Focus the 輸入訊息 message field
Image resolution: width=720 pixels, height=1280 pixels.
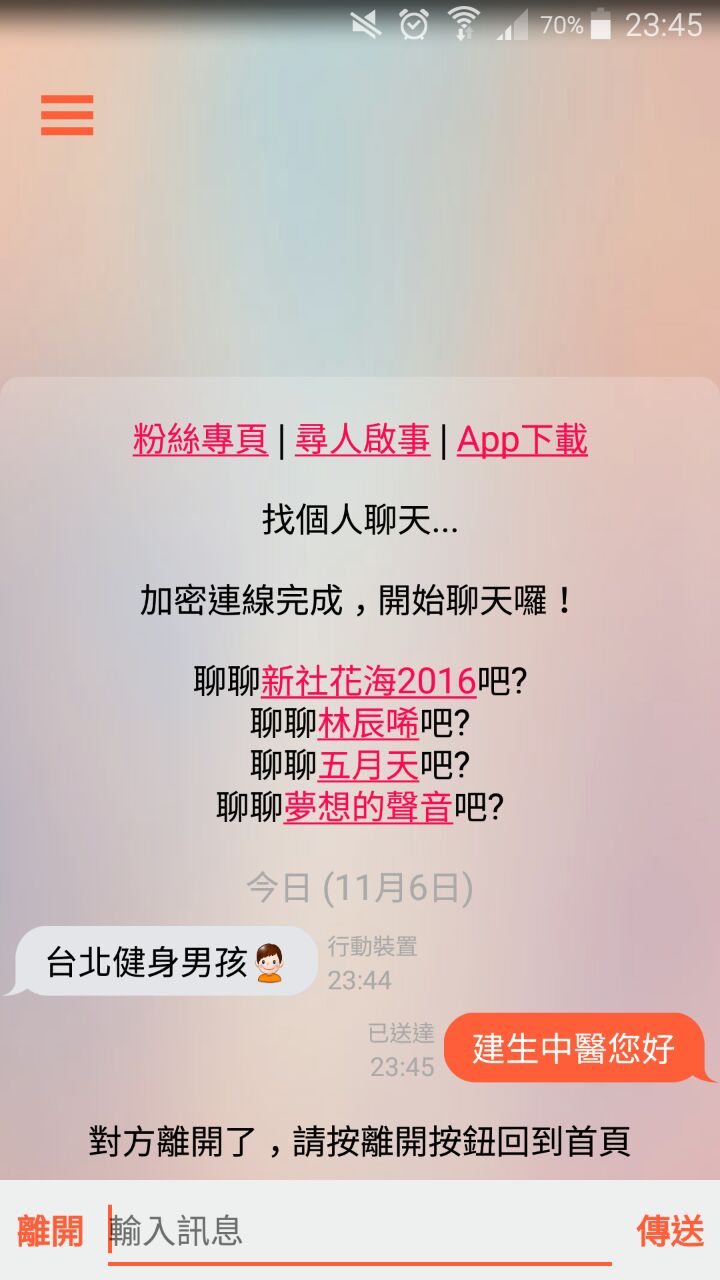(x=360, y=1231)
